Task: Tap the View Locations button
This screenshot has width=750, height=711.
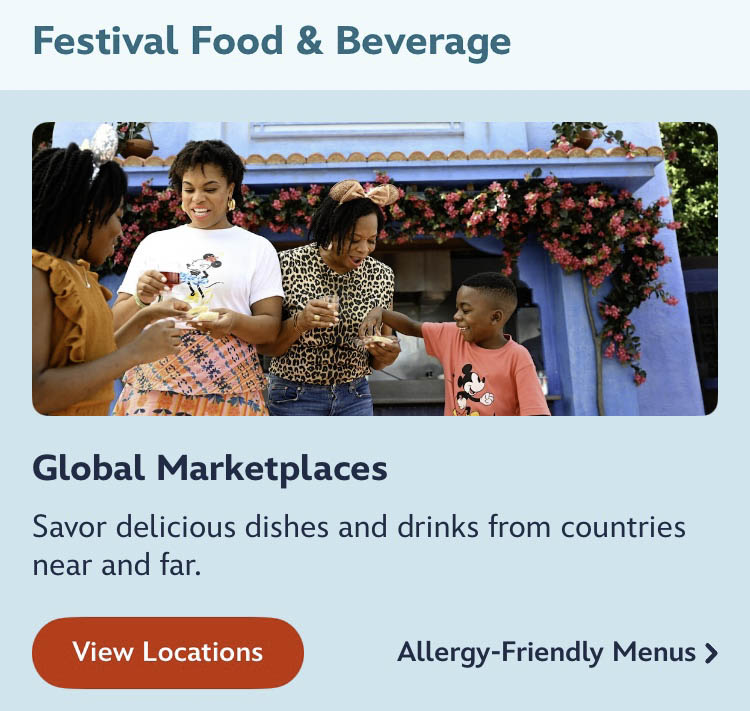Action: 167,652
